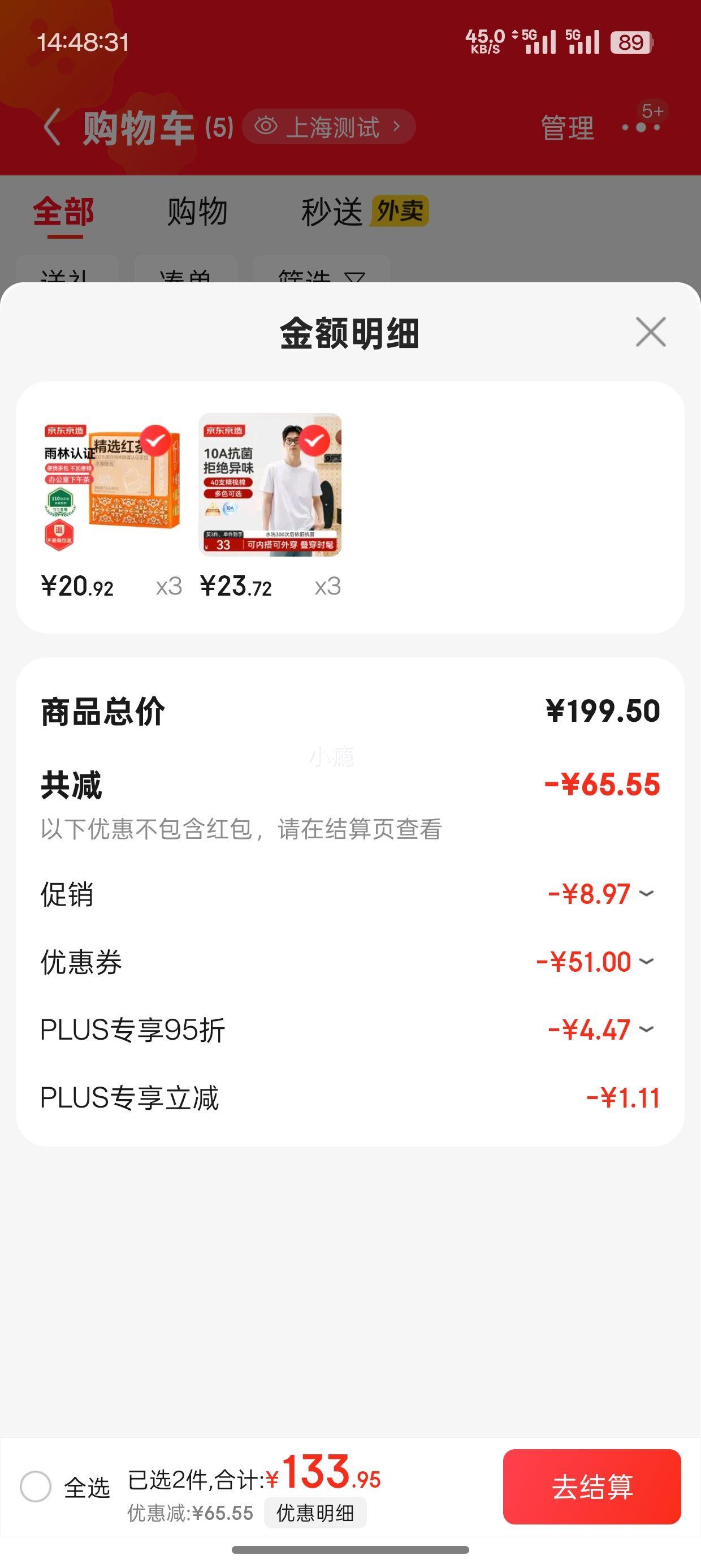
Task: Tap 去结算 to check out
Action: (x=591, y=1487)
